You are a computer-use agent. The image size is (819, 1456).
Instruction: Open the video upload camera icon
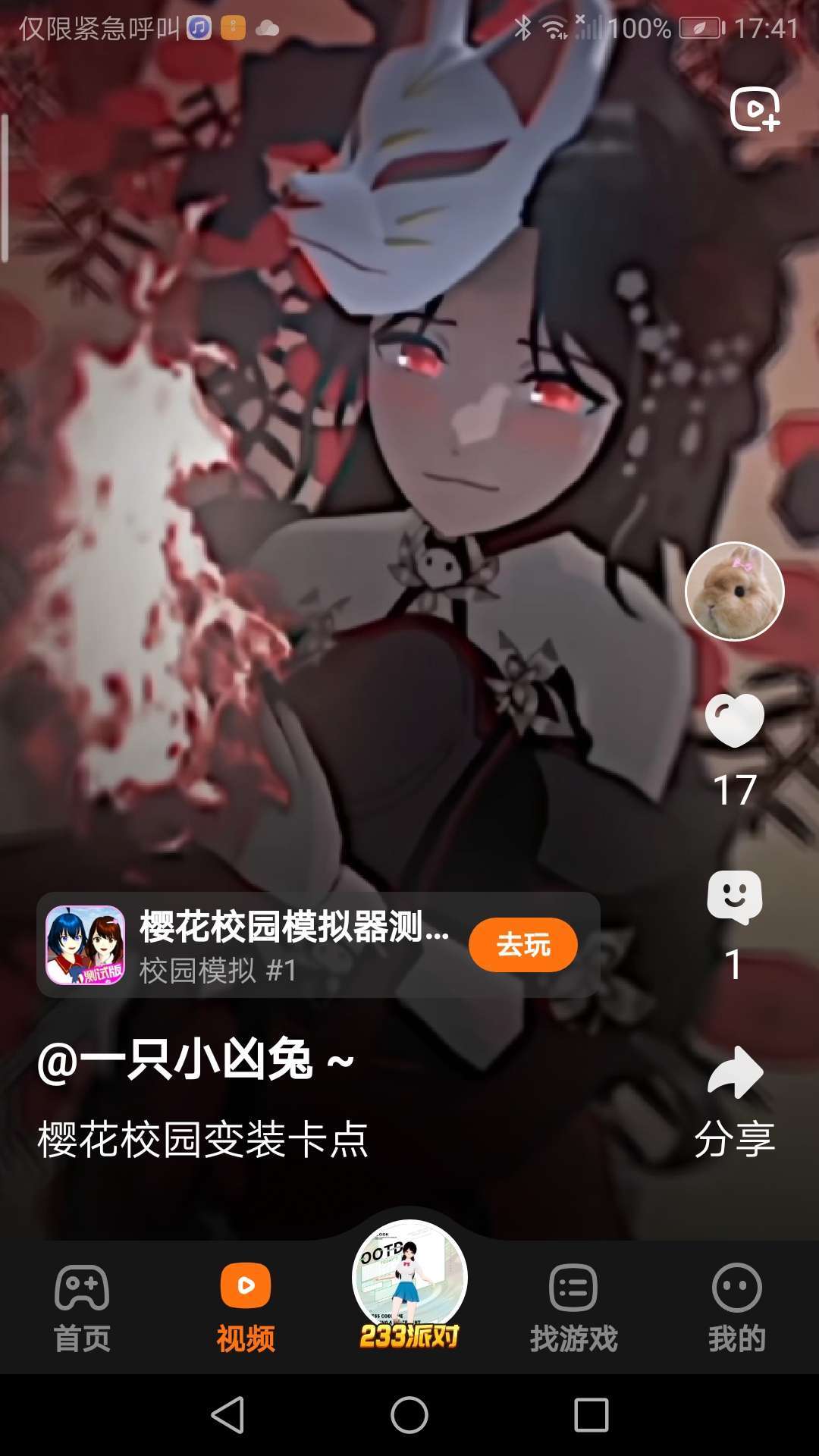coord(754,110)
